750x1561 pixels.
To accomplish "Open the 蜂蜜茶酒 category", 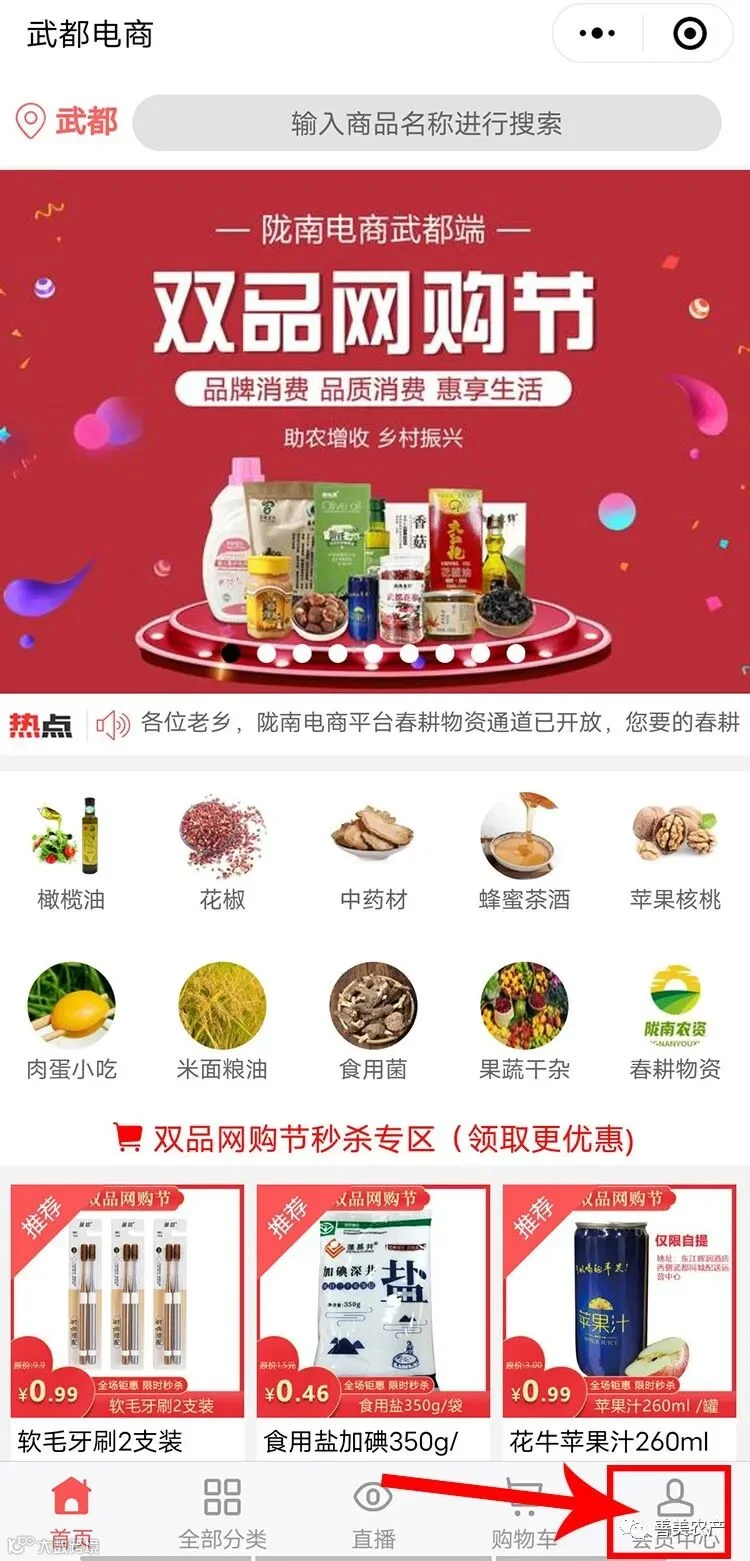I will (524, 855).
